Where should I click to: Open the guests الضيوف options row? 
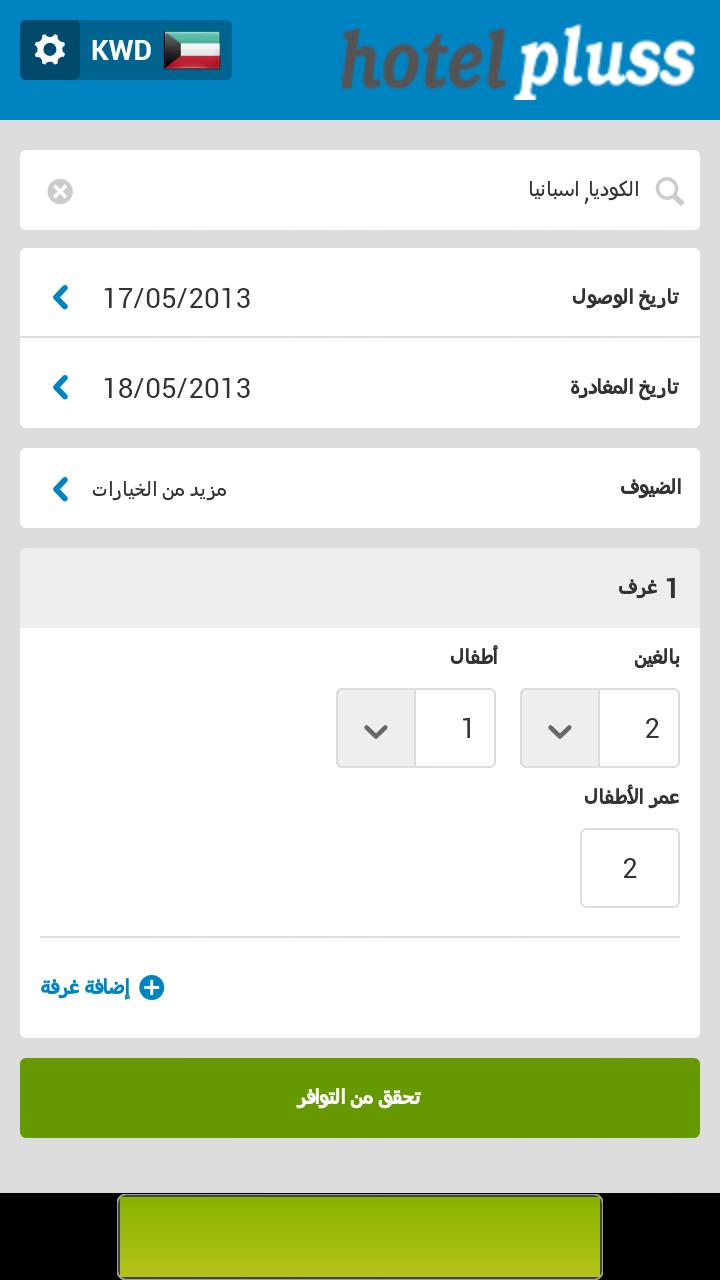coord(360,488)
